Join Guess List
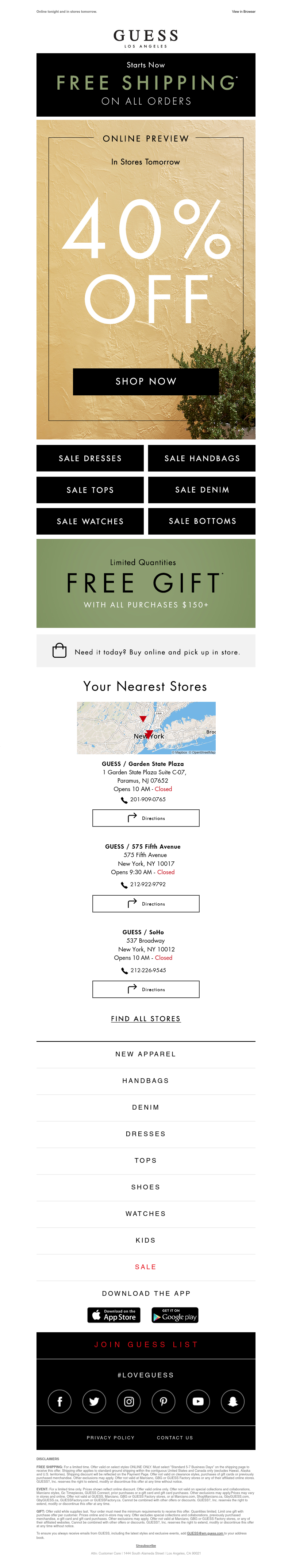This screenshot has height=1568, width=292. click(x=146, y=1345)
